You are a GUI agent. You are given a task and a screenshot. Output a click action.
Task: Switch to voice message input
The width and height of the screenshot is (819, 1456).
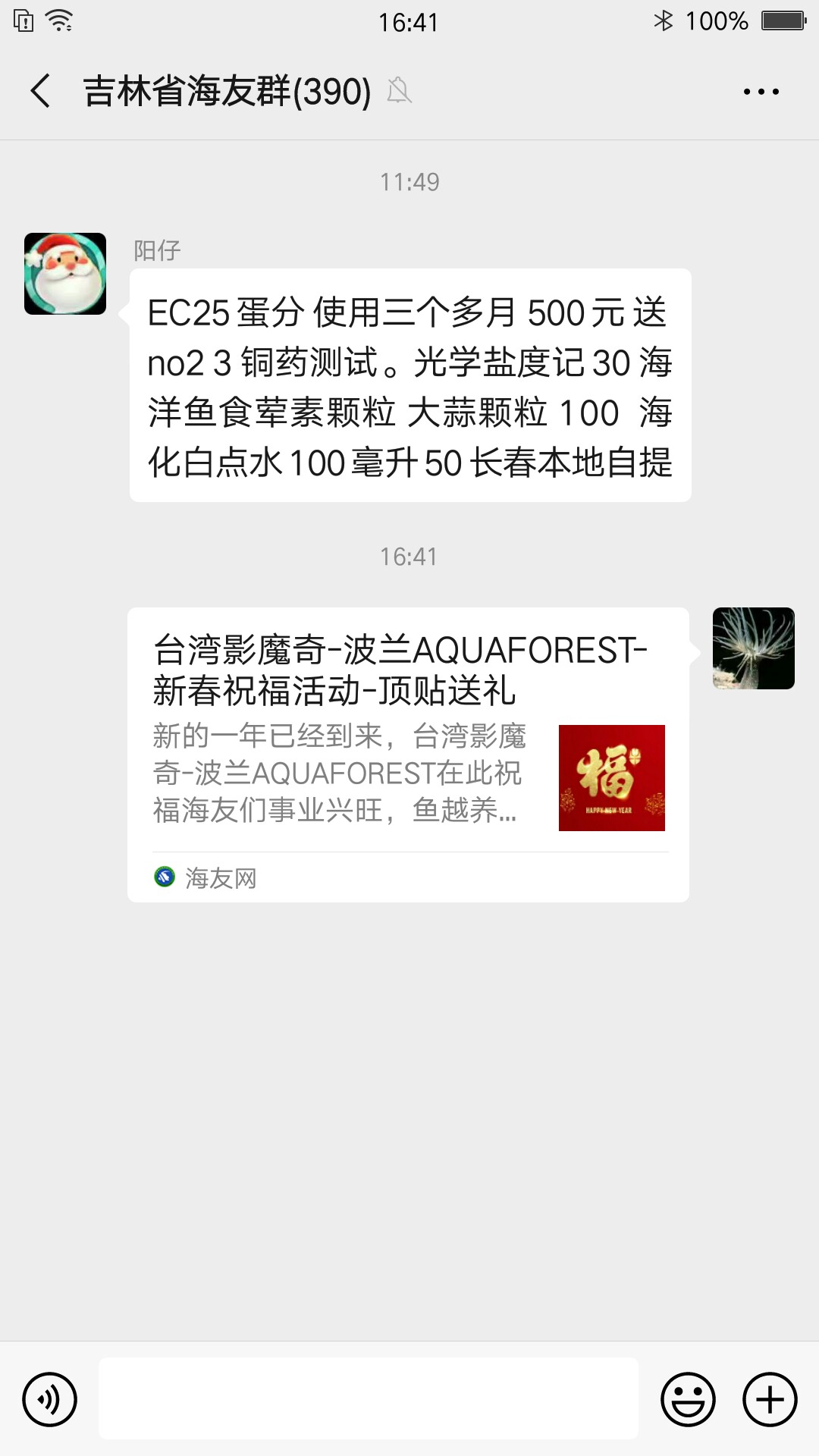(x=50, y=1399)
